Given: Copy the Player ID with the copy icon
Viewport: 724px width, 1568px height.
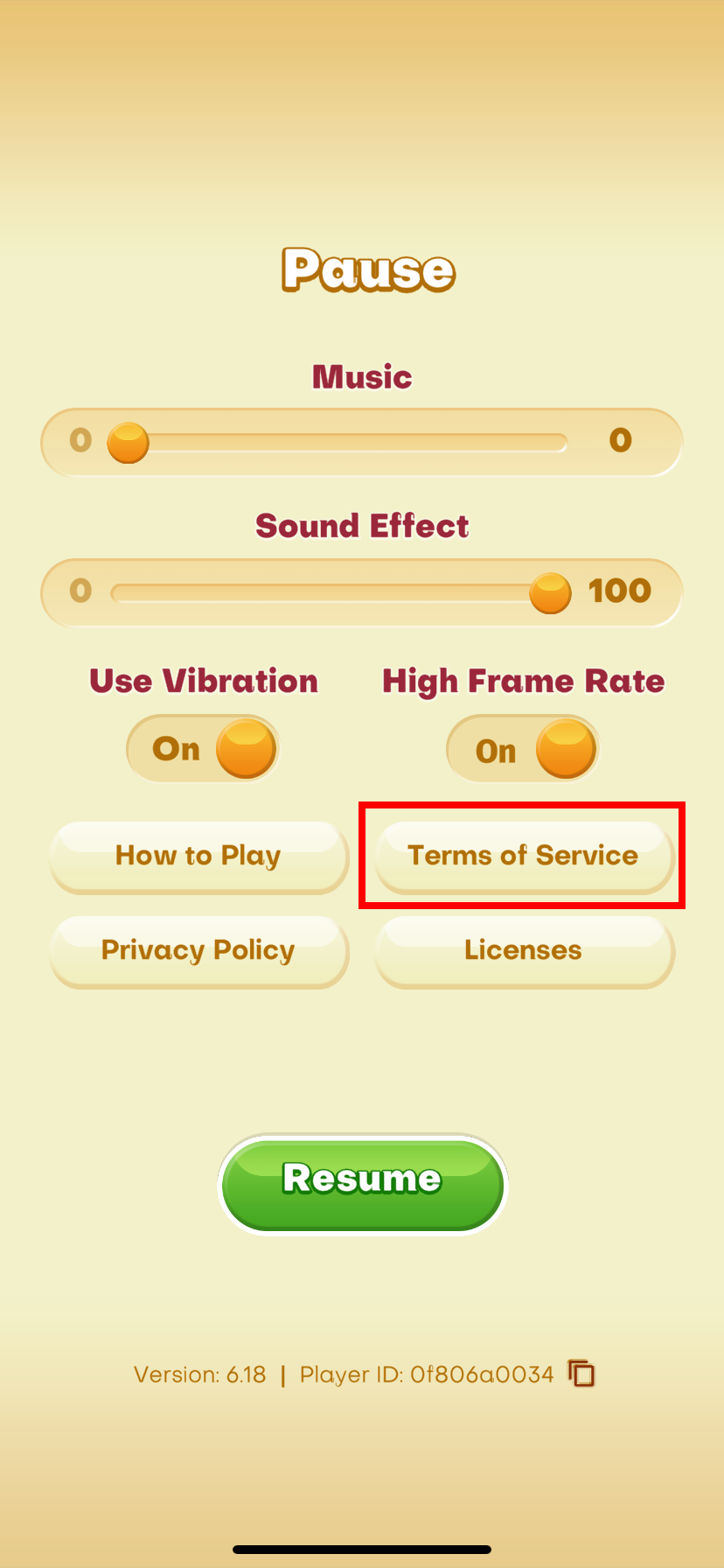Looking at the screenshot, I should [x=581, y=1373].
